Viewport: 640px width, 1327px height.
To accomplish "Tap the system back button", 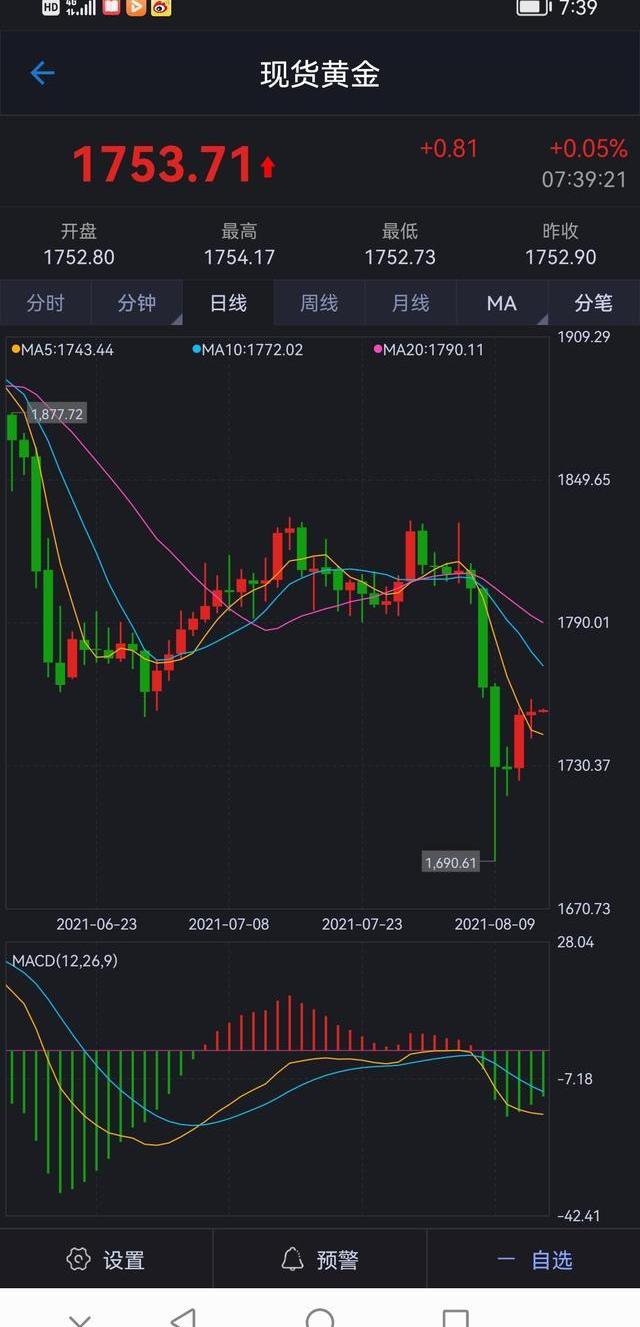I will (x=182, y=1317).
